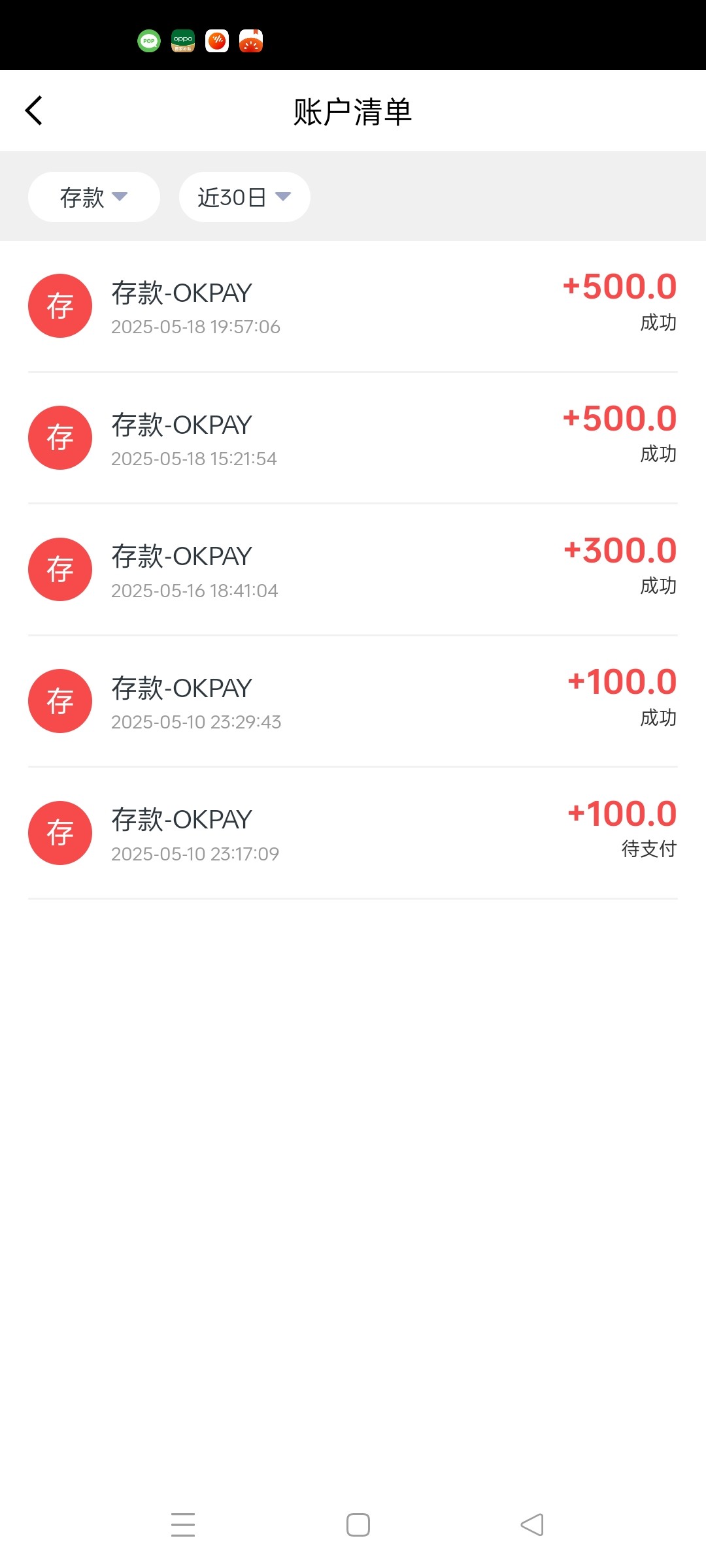Expand the 存款 transaction type dropdown
Screen dimensions: 706x1568
[x=93, y=197]
